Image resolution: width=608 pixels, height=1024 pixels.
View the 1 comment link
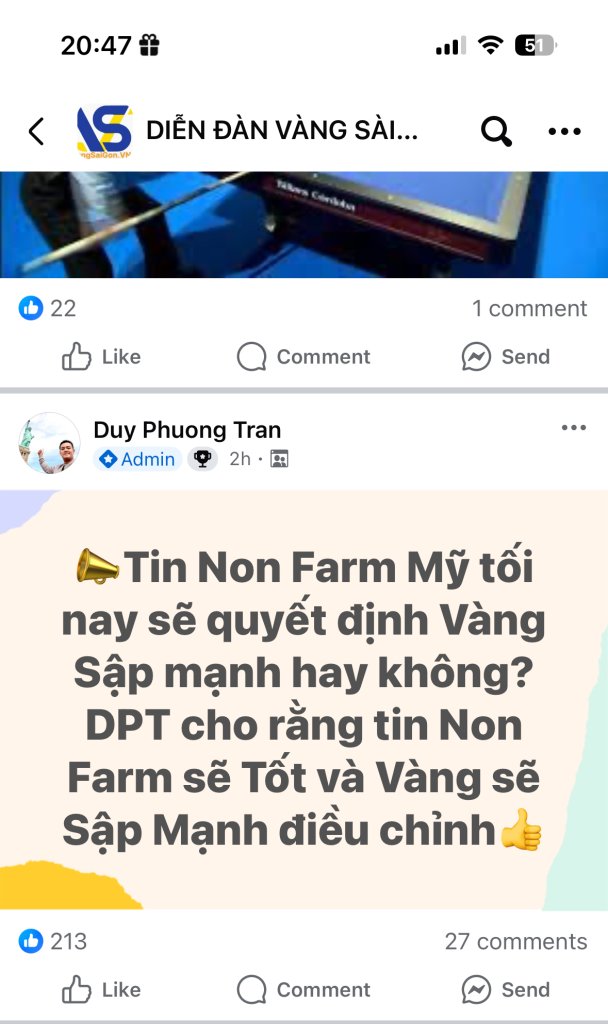click(529, 308)
